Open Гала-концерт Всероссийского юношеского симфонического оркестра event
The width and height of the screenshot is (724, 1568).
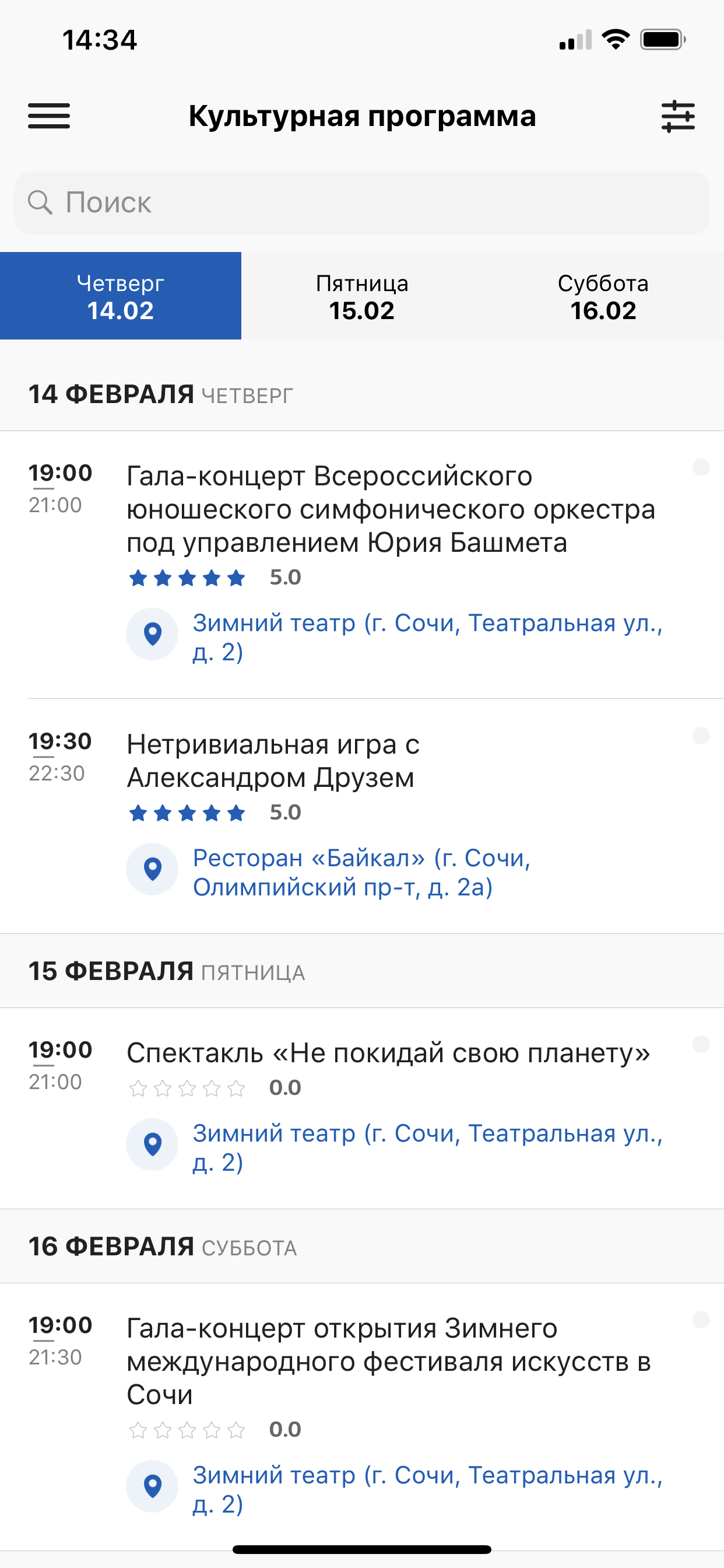coord(389,509)
